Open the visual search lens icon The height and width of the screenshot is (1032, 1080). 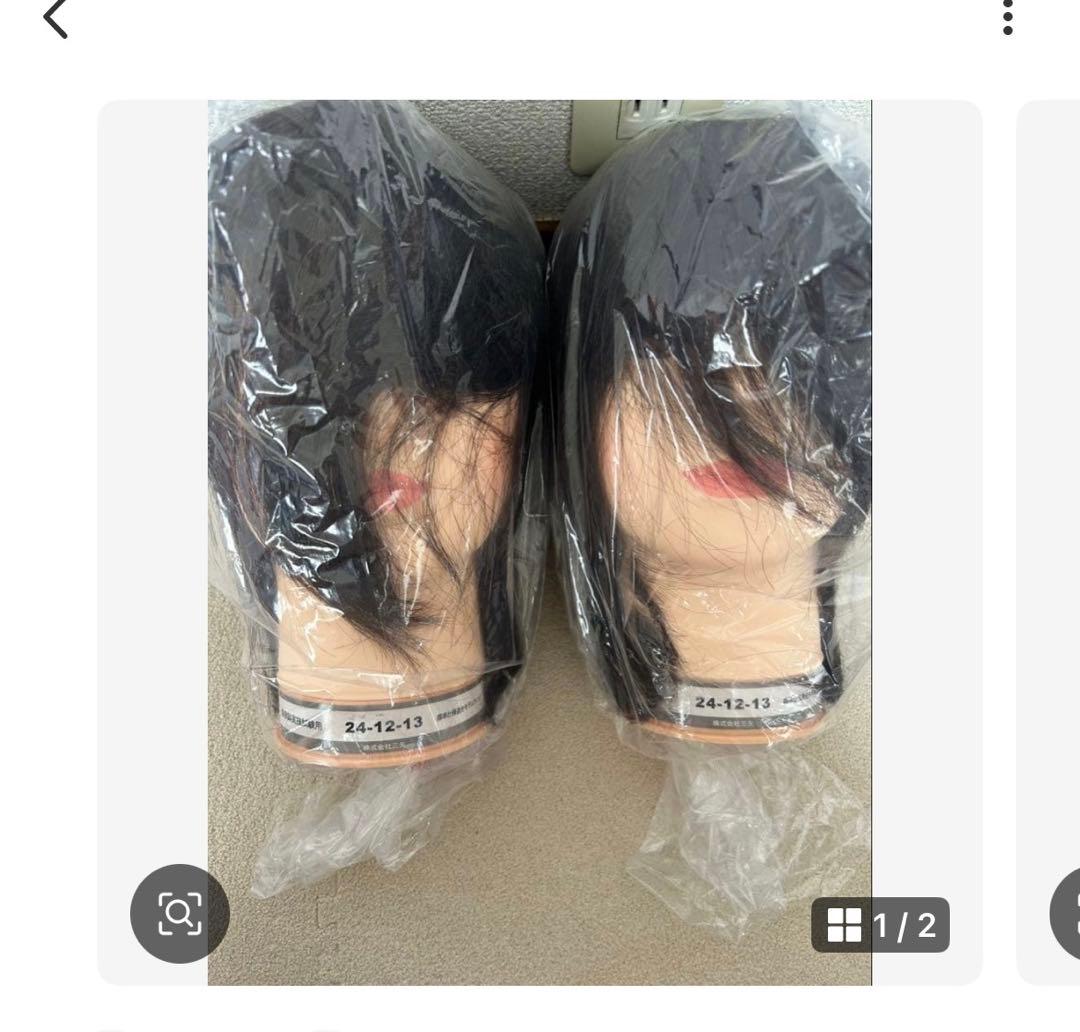pyautogui.click(x=180, y=913)
